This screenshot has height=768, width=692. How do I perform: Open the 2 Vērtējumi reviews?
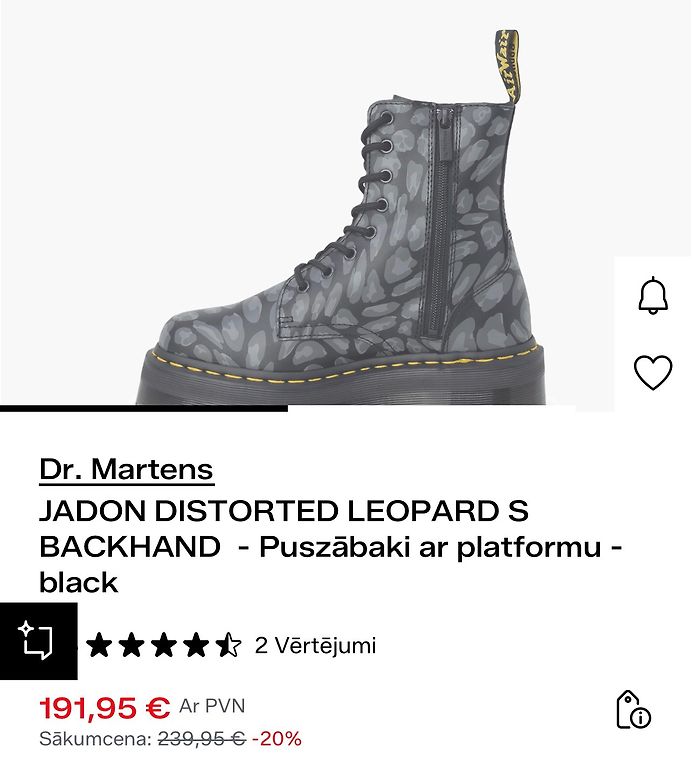point(315,645)
